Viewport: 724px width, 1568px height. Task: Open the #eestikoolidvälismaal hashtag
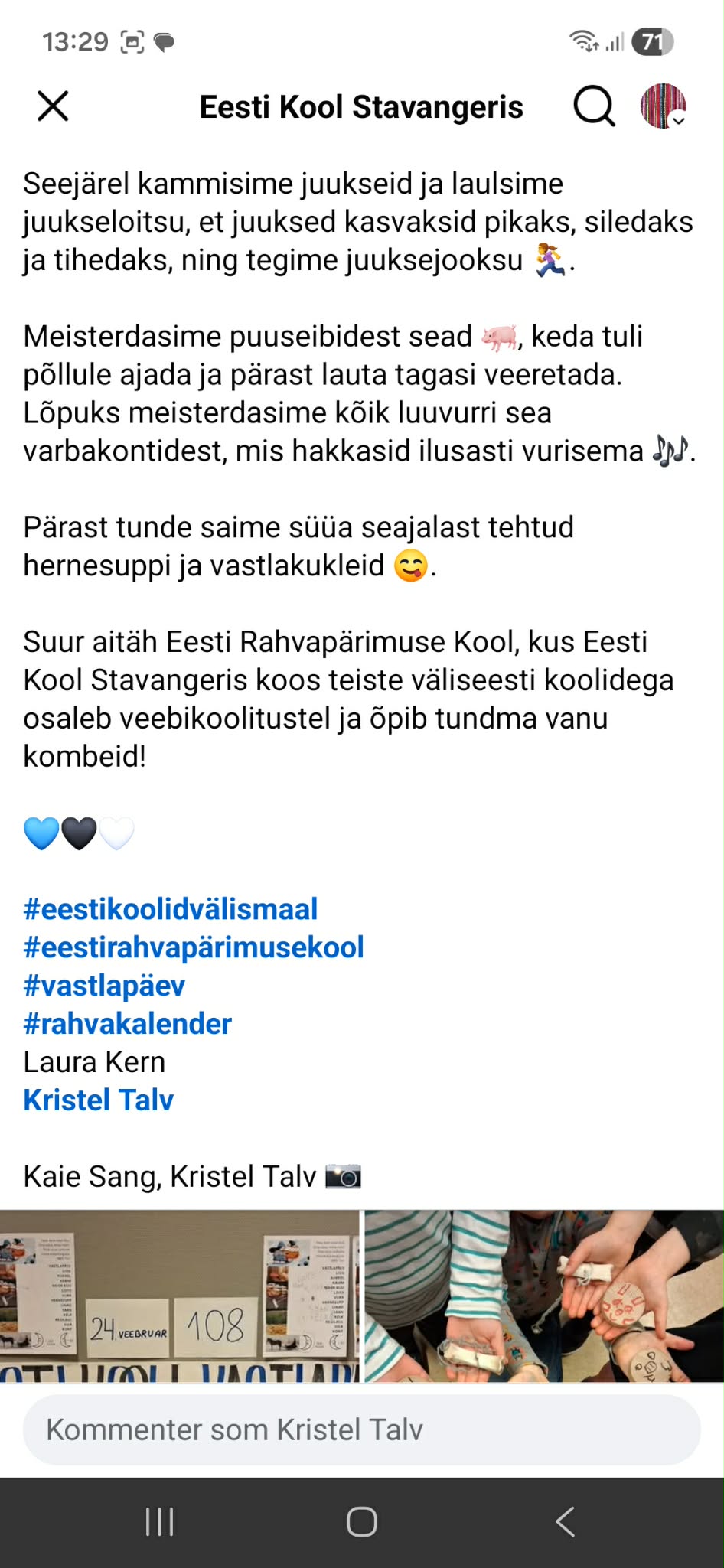[x=170, y=909]
